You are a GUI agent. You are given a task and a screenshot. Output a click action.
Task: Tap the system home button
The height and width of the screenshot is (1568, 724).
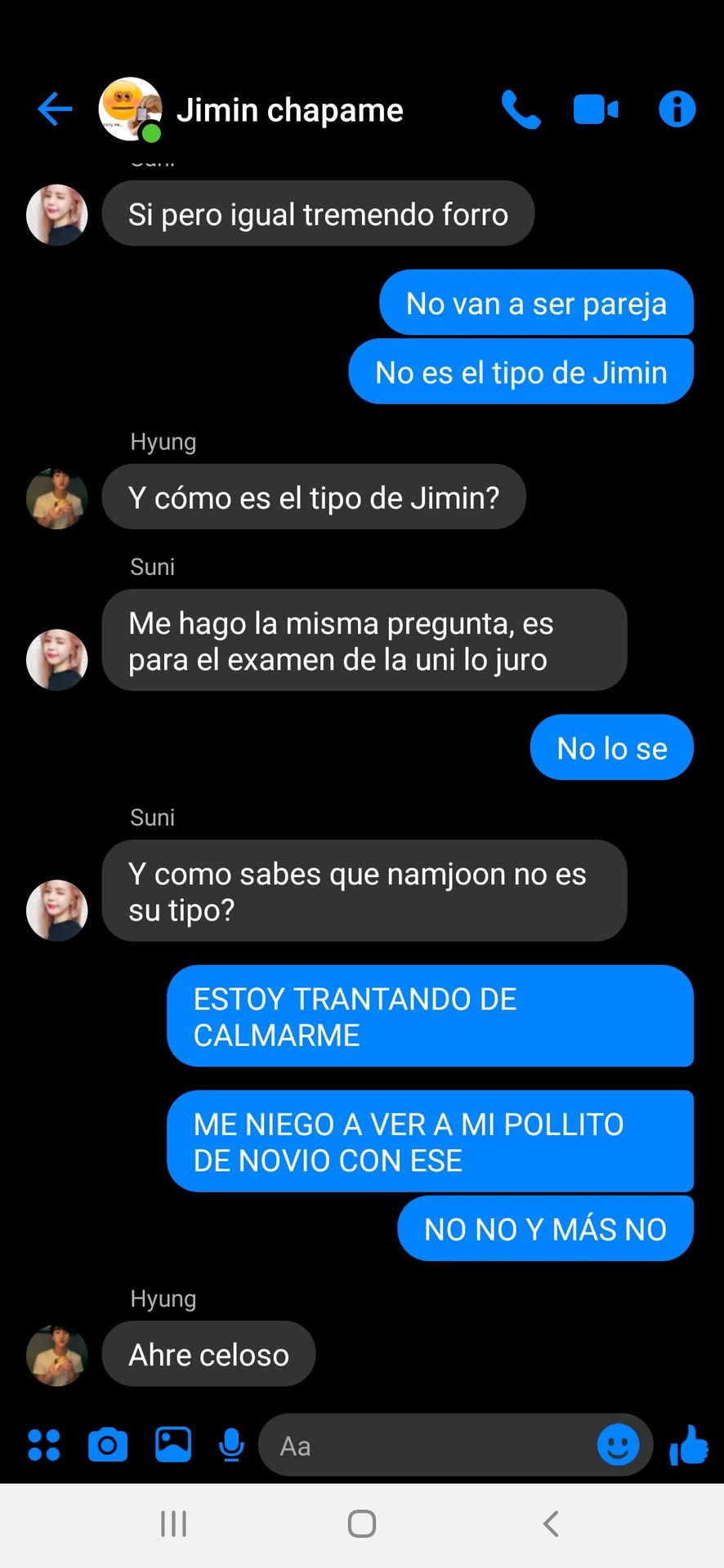tap(362, 1523)
